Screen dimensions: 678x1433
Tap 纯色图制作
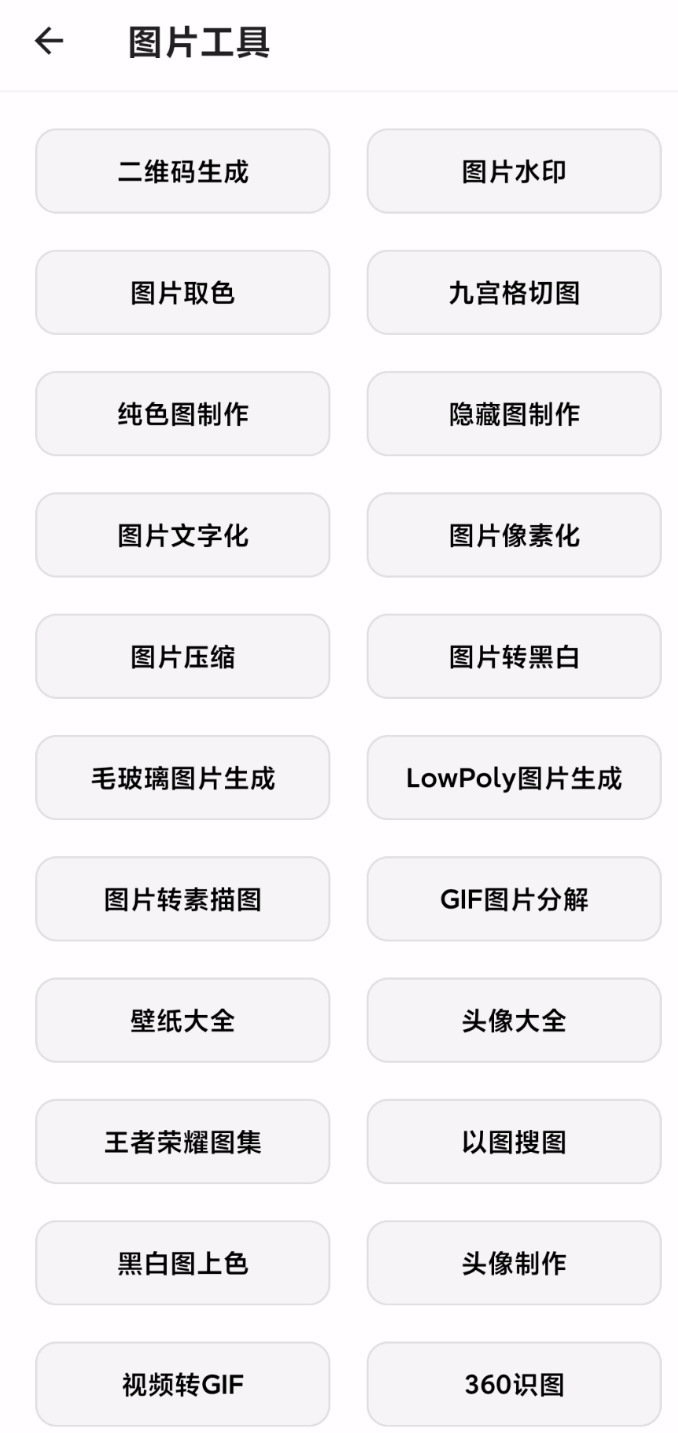[x=183, y=414]
